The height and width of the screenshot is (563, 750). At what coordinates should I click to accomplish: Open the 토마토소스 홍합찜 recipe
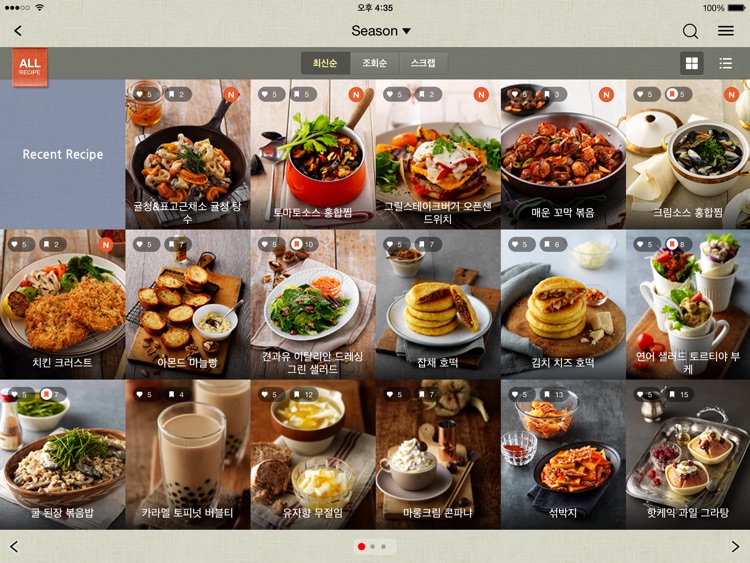pos(312,155)
